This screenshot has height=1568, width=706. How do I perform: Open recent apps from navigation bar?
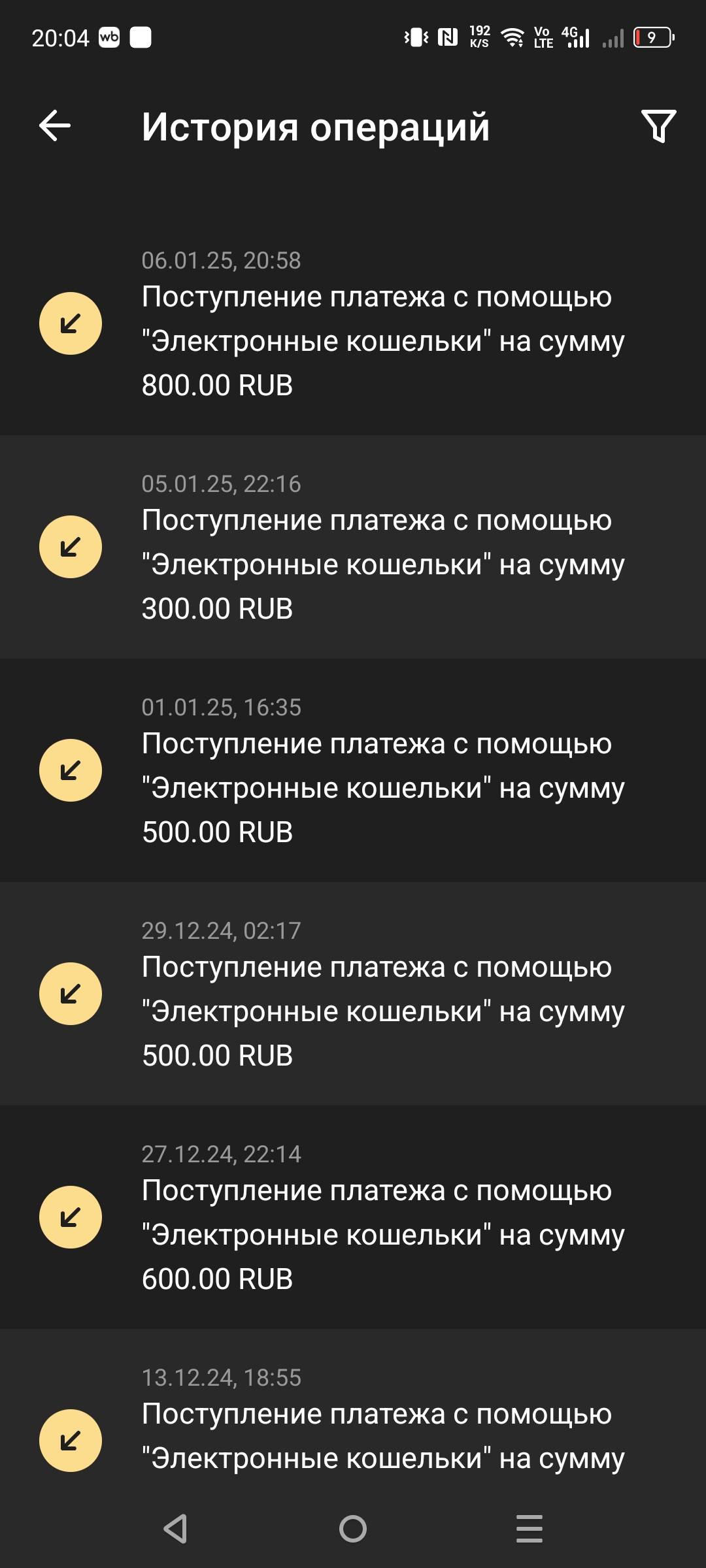[529, 1529]
